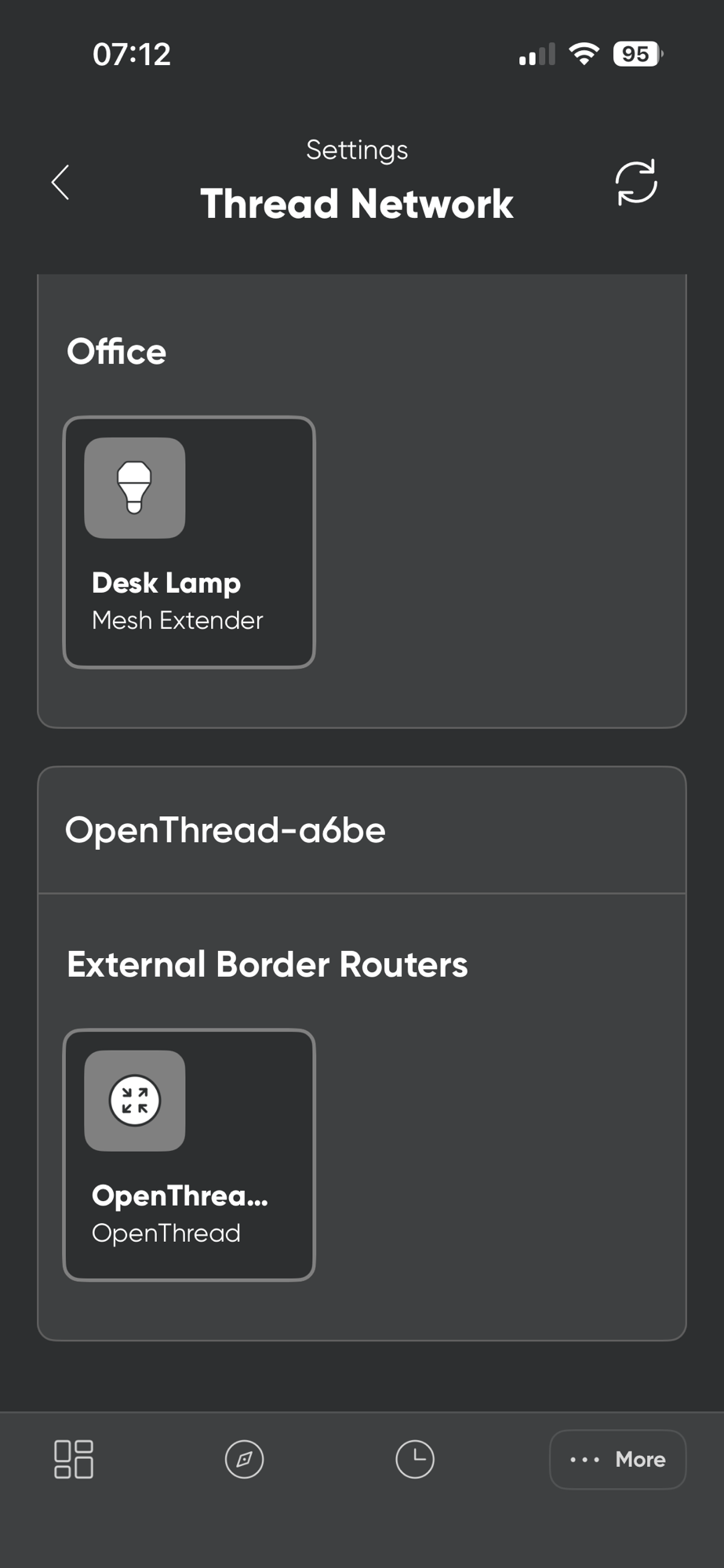Go back to Settings

tap(60, 183)
